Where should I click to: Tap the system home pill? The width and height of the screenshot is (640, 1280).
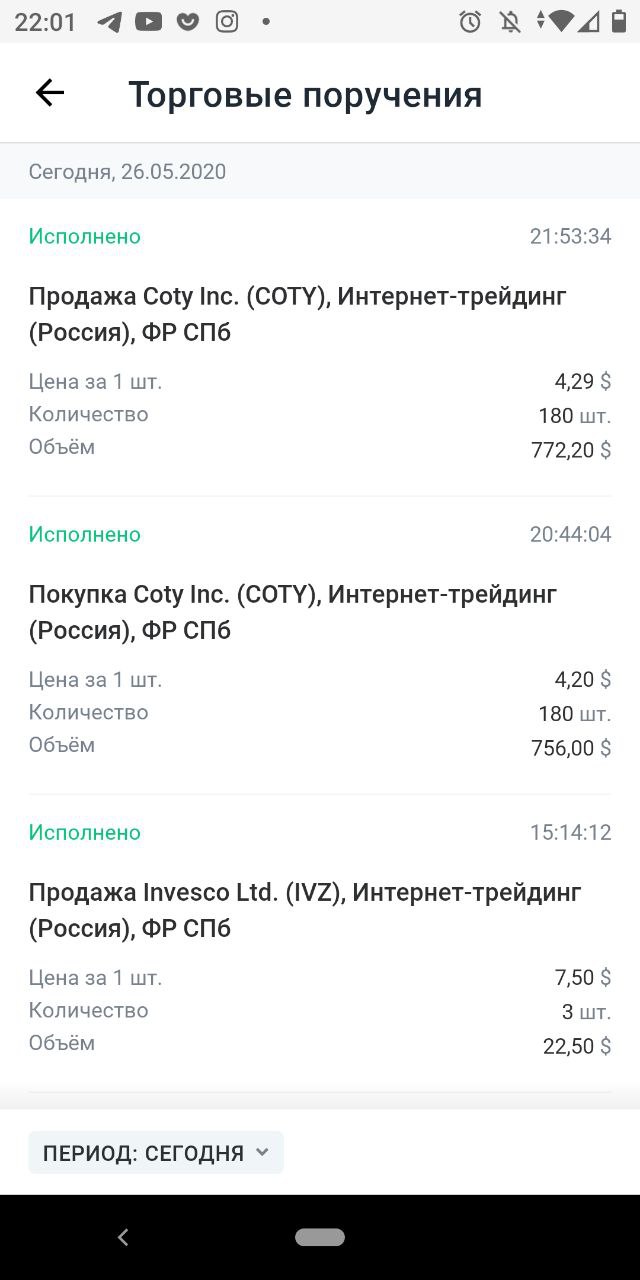click(320, 1237)
